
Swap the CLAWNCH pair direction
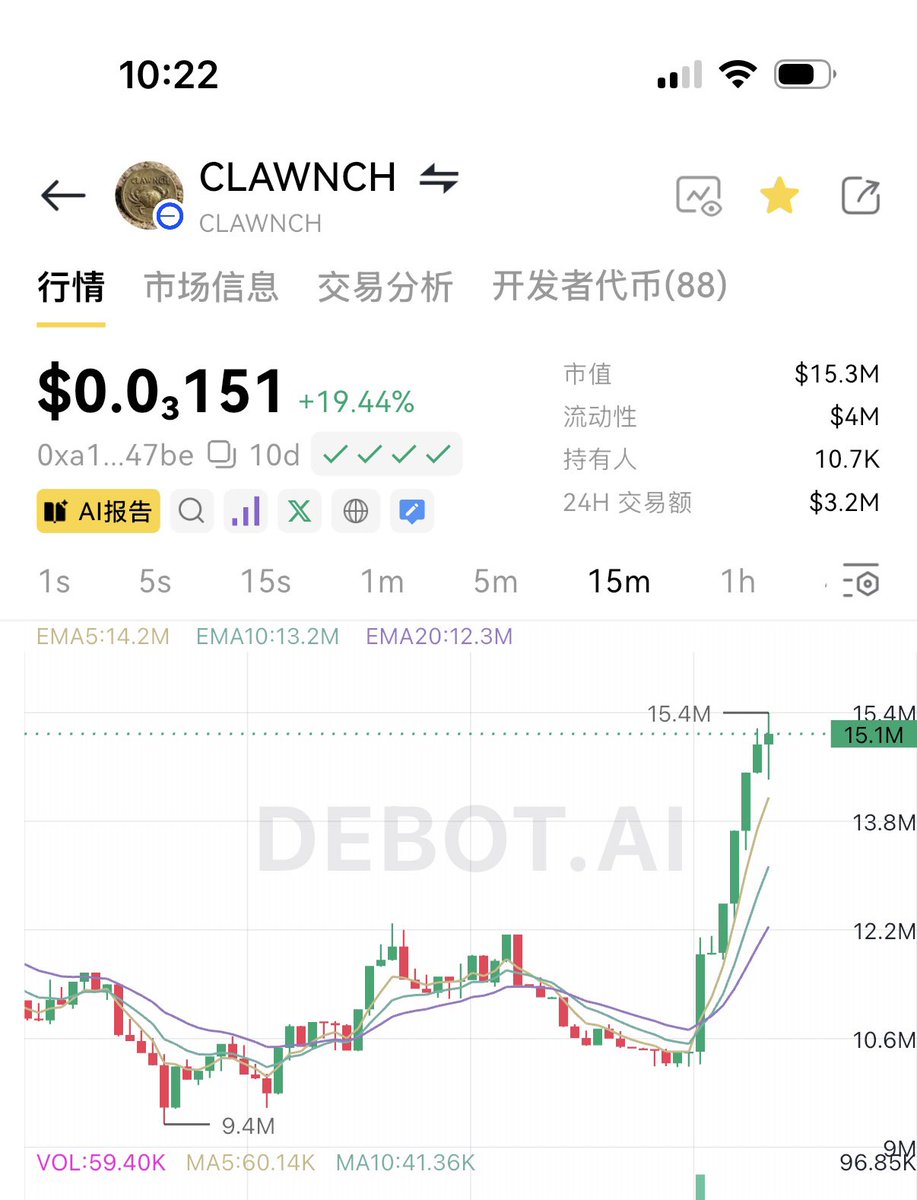(438, 179)
